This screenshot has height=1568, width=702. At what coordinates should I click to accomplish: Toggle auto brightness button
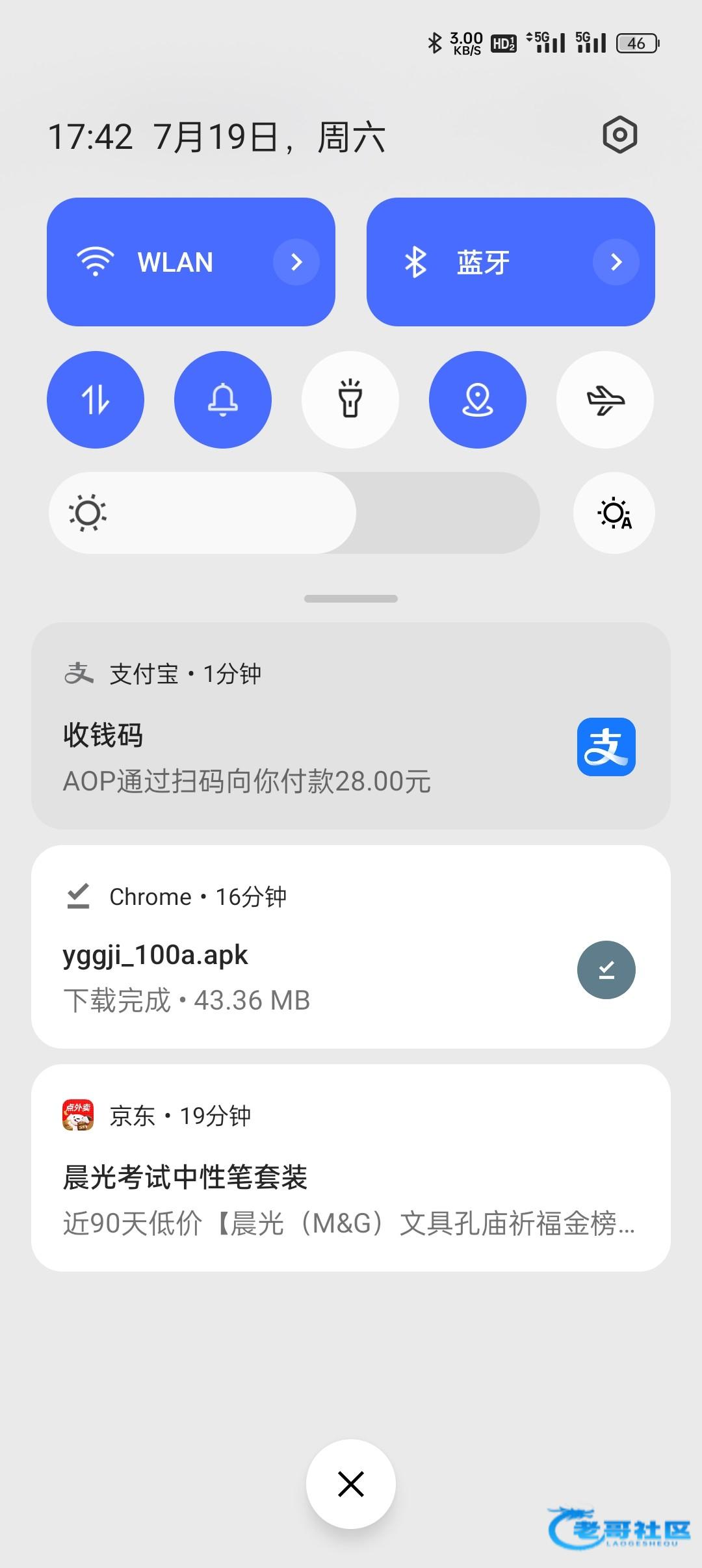[x=614, y=513]
